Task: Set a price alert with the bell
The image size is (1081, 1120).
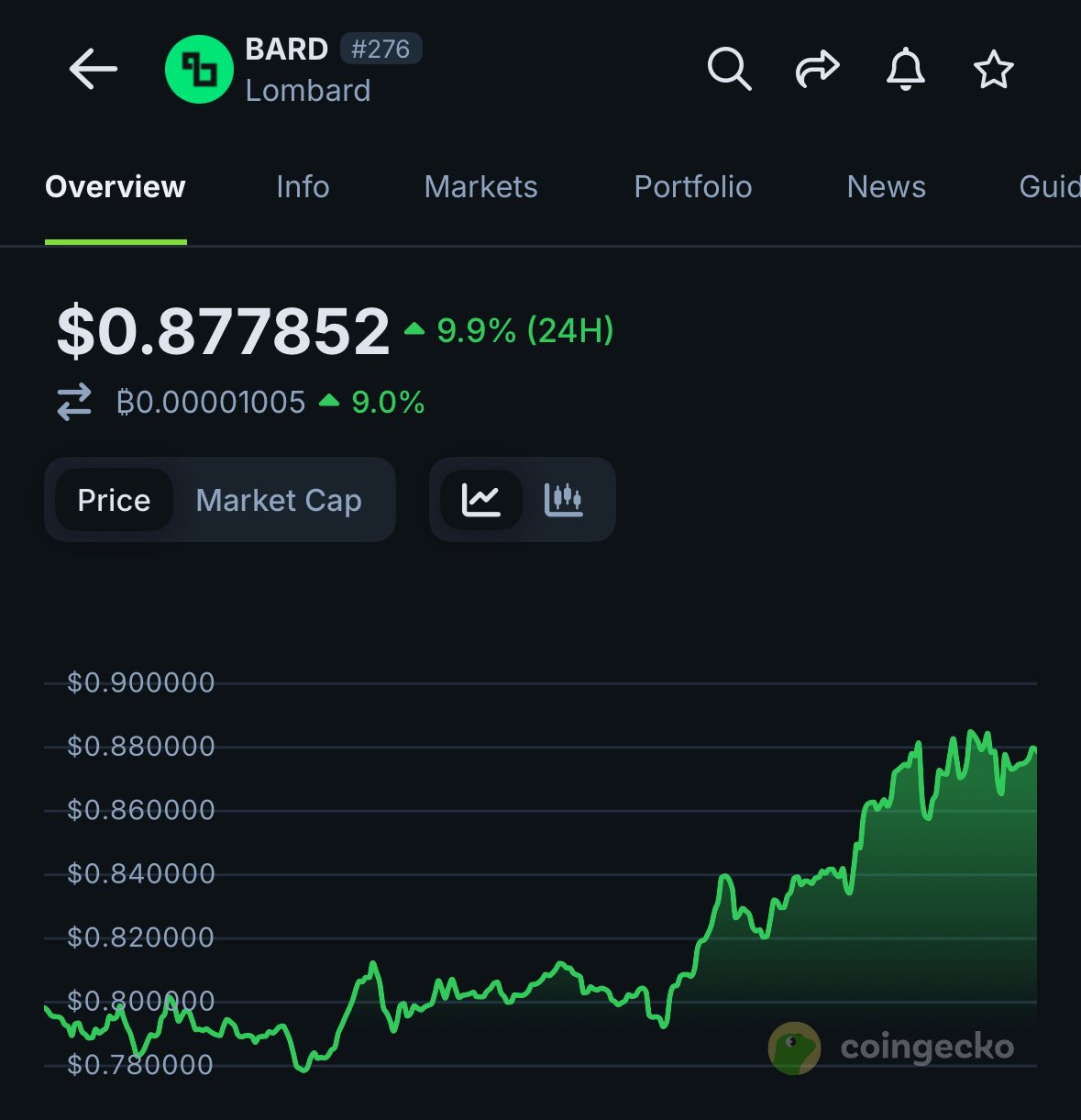Action: (905, 70)
